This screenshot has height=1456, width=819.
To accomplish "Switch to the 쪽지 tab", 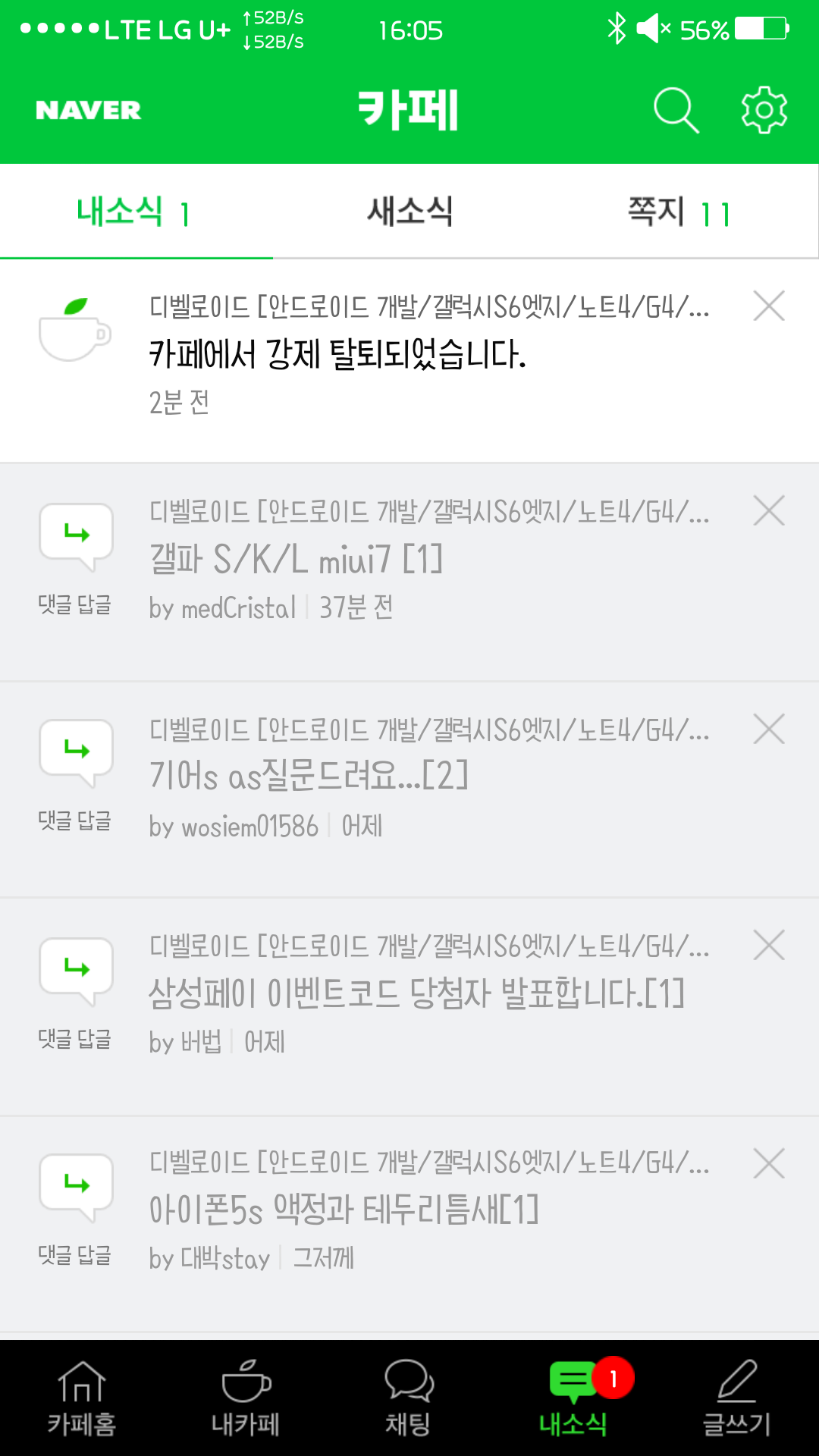I will [679, 212].
